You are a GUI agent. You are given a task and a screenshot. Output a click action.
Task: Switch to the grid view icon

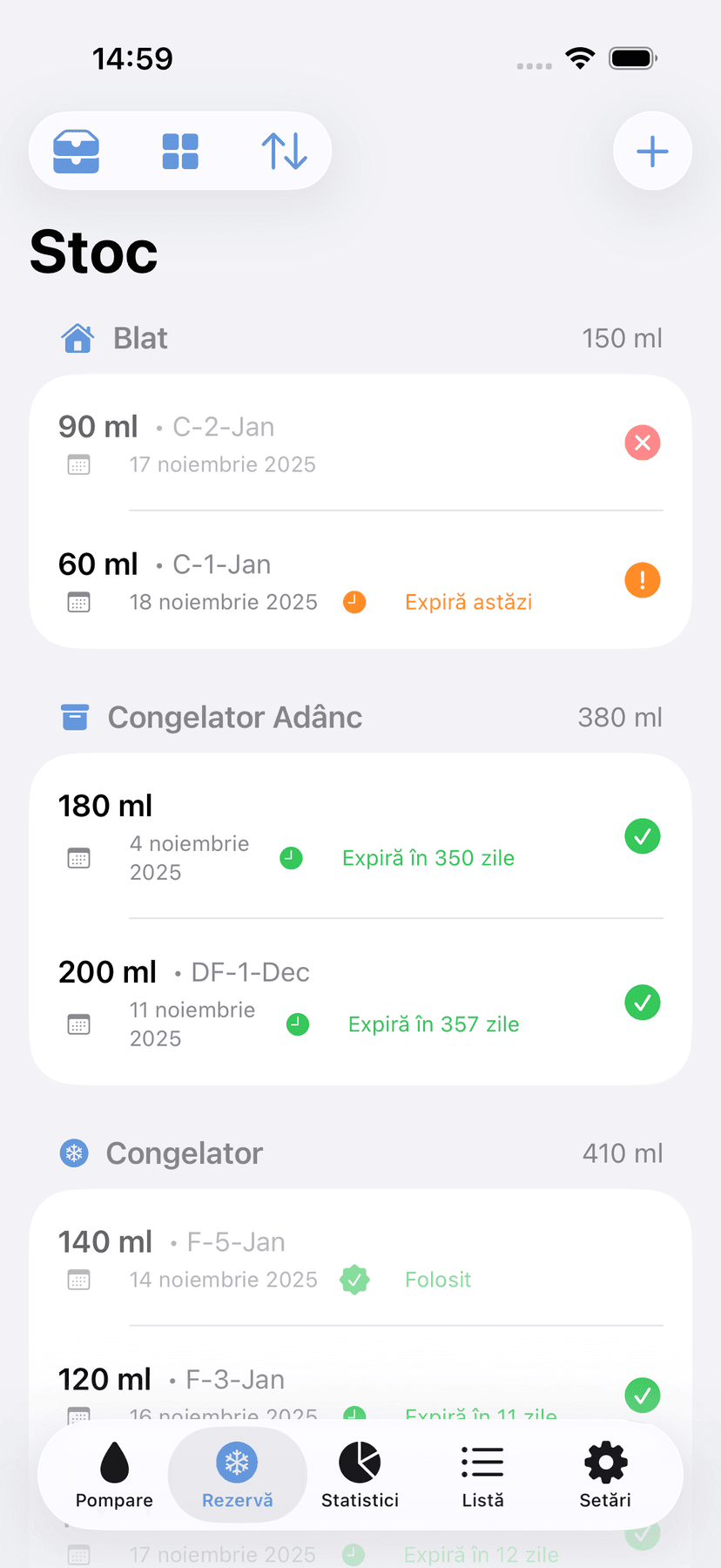coord(180,150)
